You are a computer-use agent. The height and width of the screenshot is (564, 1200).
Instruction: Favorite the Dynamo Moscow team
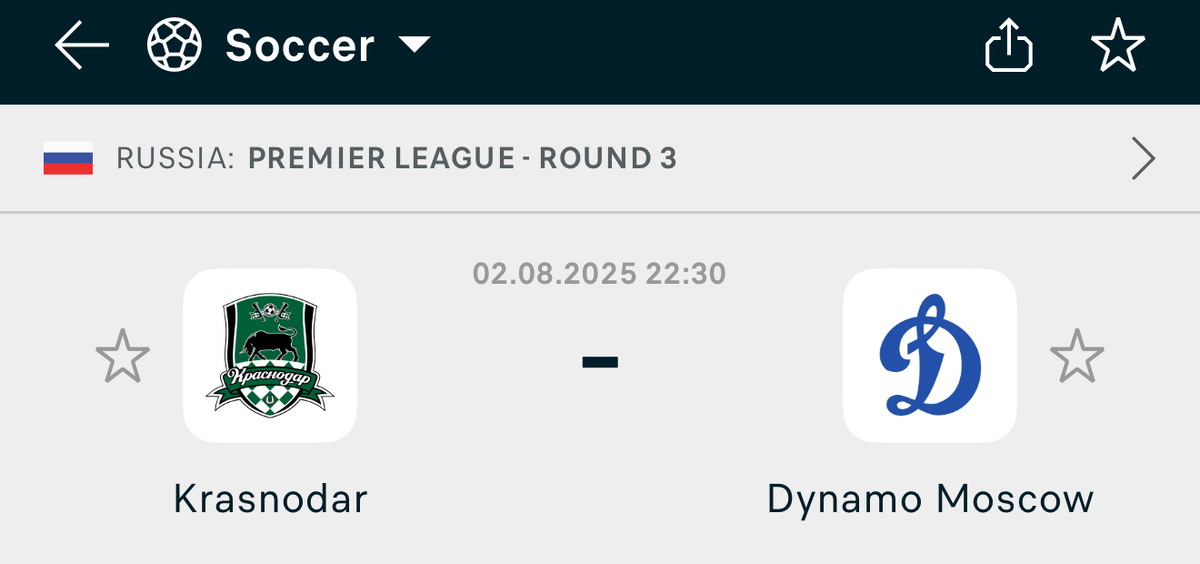tap(1077, 355)
